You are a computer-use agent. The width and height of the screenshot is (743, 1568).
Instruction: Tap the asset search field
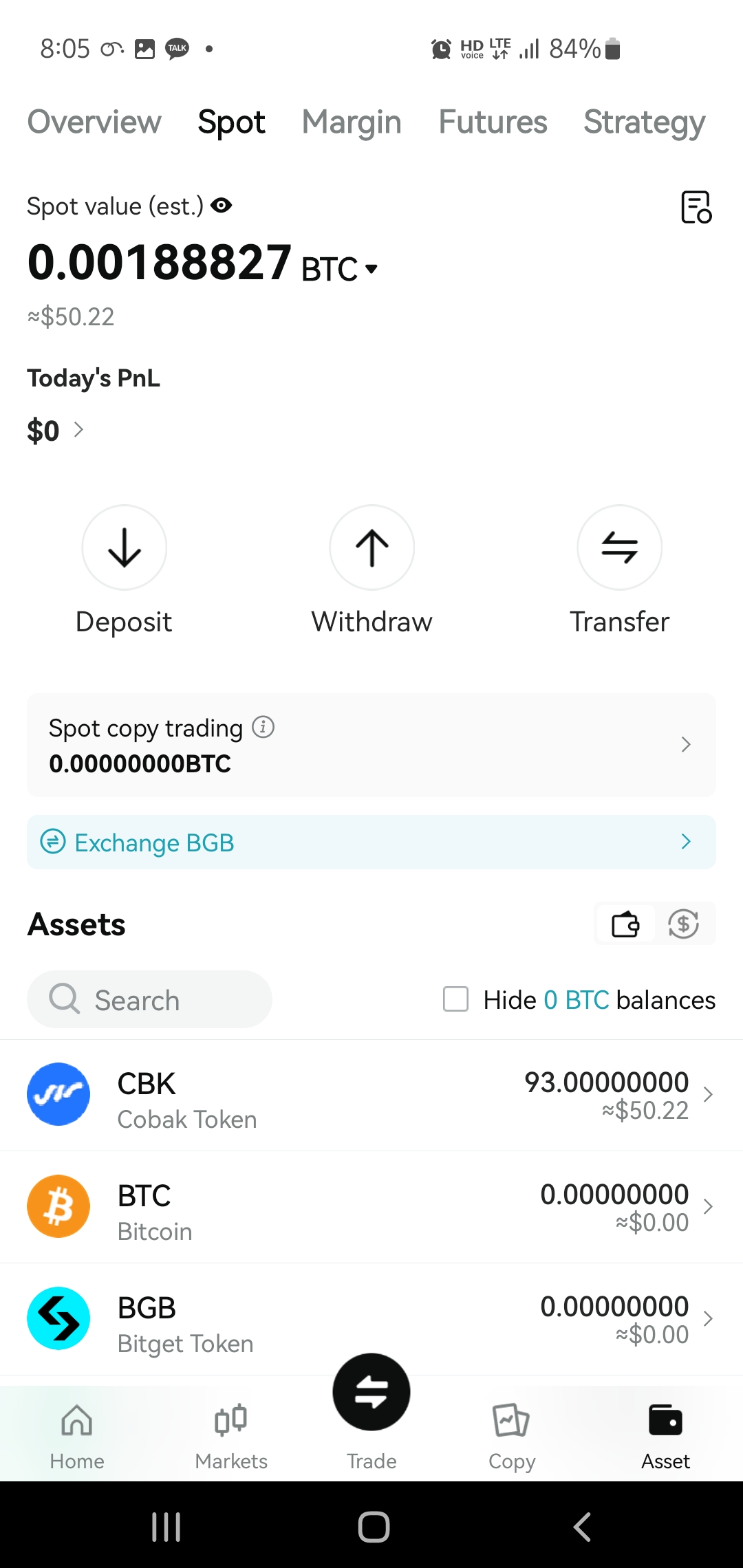(x=149, y=999)
